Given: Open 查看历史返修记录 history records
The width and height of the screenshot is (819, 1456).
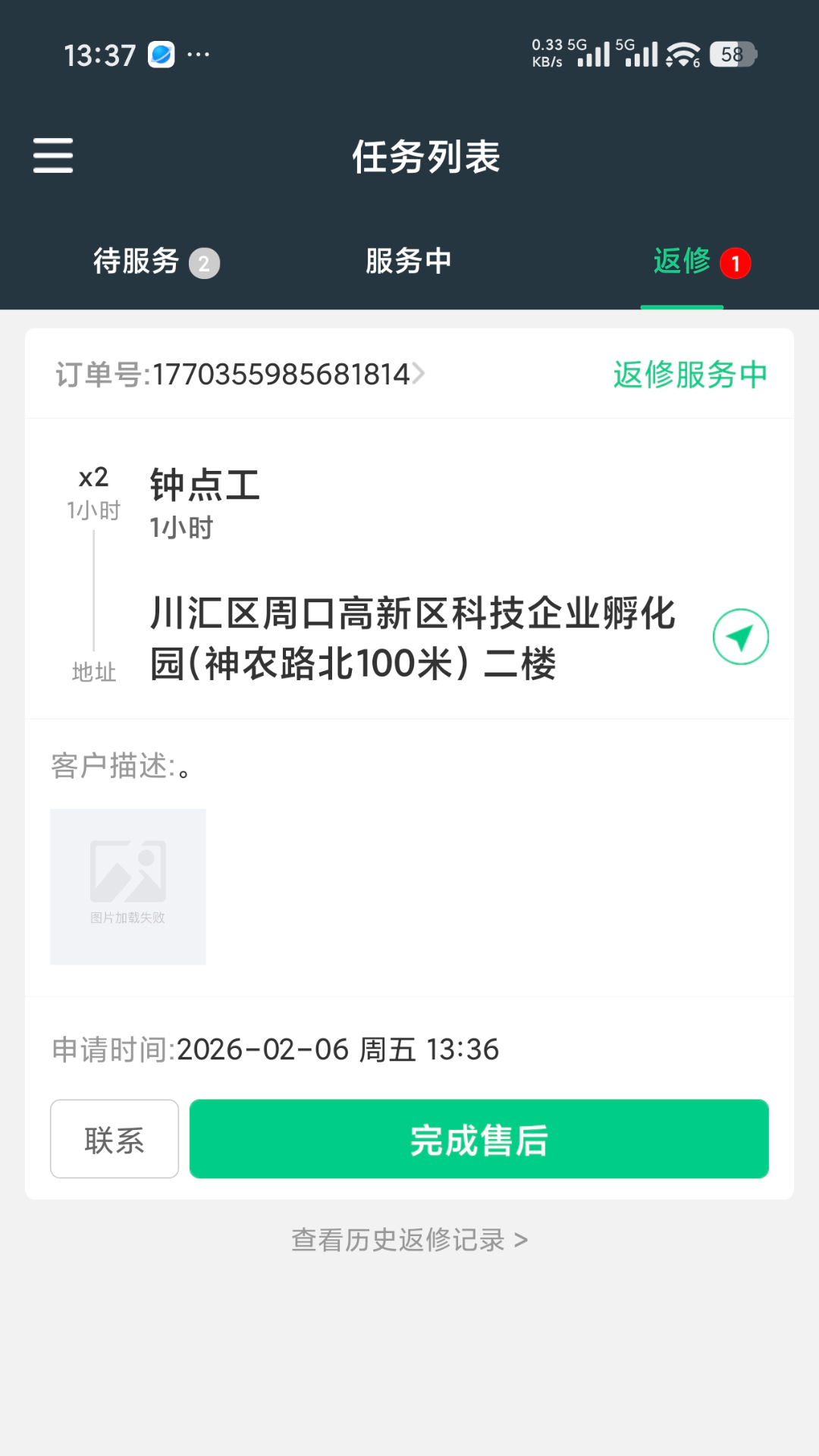Looking at the screenshot, I should point(408,1239).
